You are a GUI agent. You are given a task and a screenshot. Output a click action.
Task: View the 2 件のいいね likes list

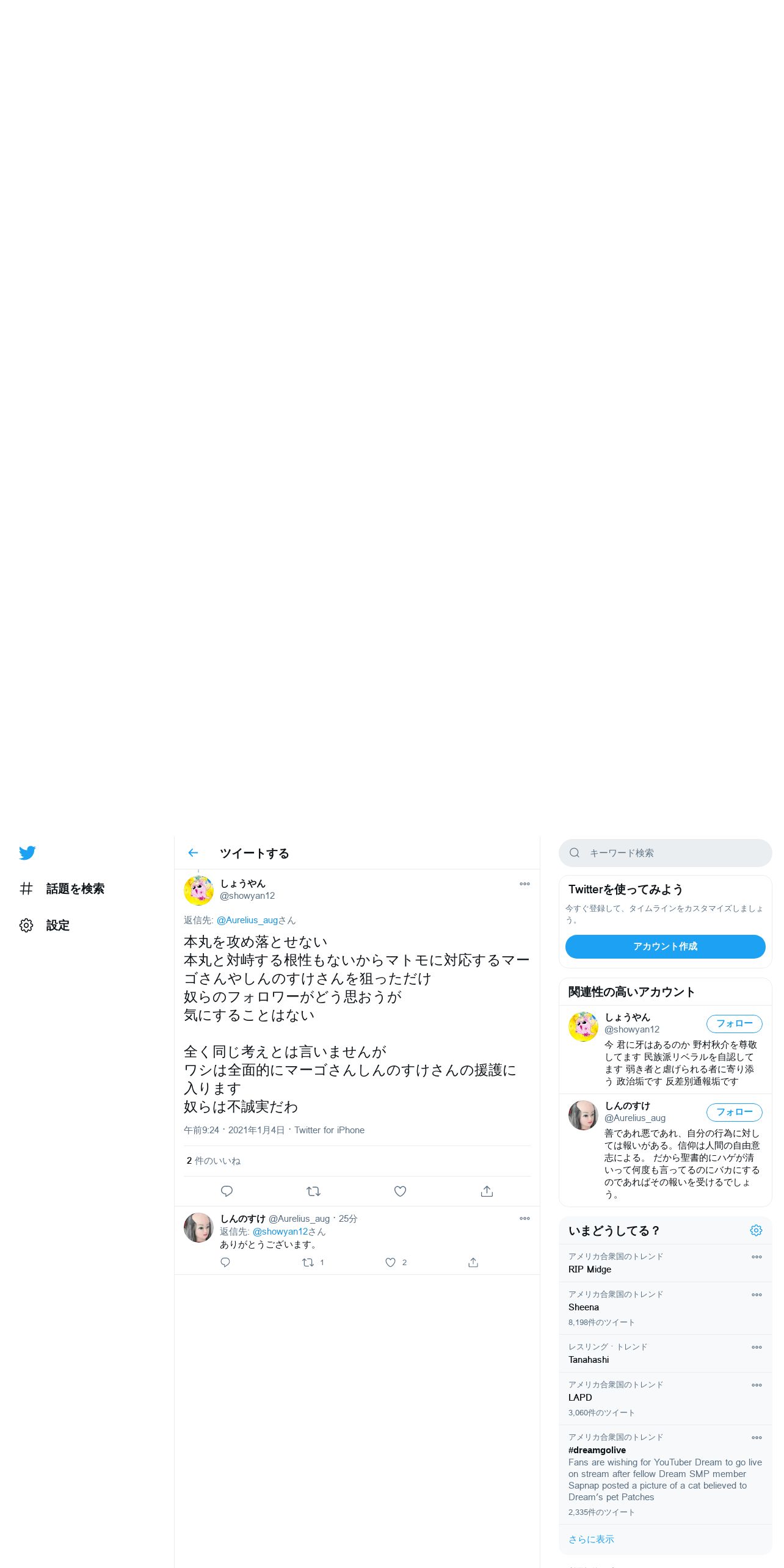214,1161
